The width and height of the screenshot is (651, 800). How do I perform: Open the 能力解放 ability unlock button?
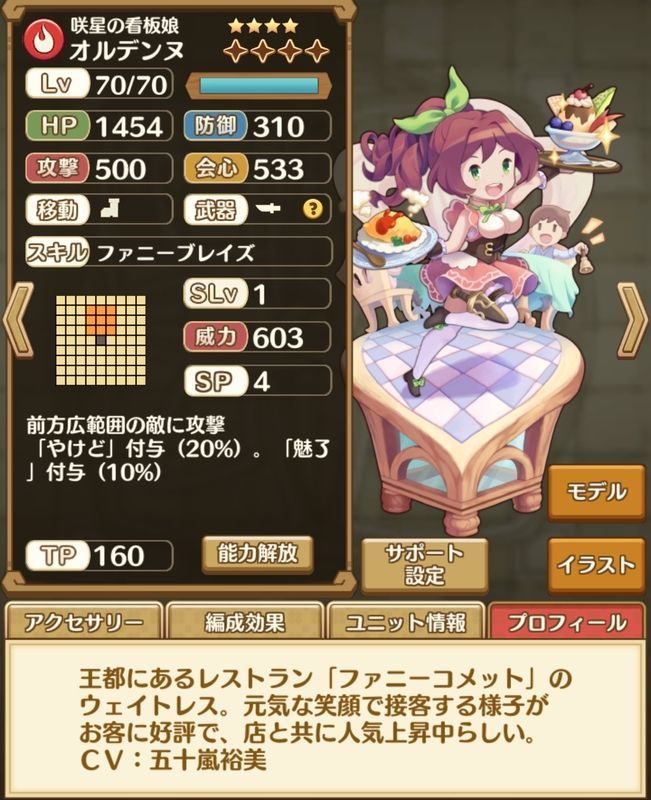point(257,552)
